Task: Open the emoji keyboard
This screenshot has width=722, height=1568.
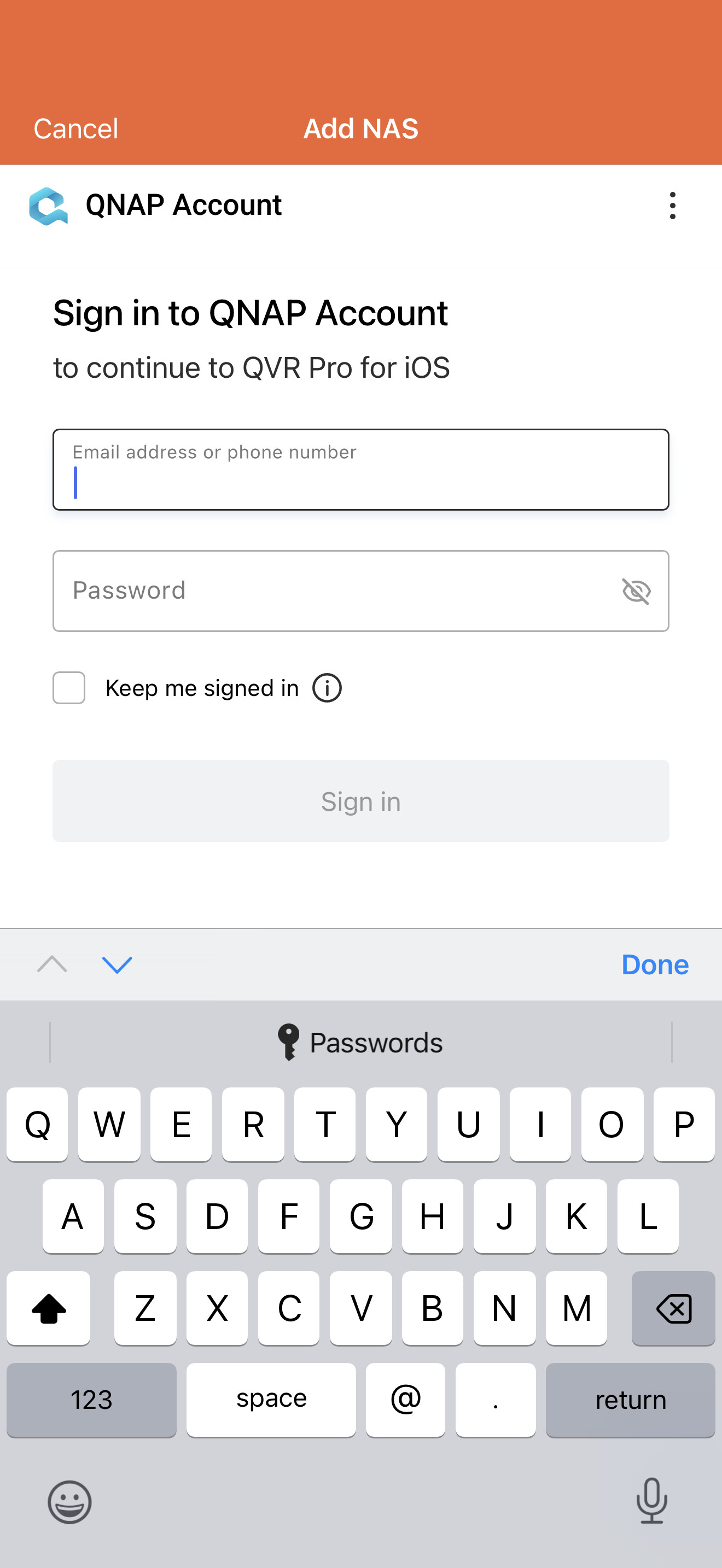Action: click(x=70, y=1502)
